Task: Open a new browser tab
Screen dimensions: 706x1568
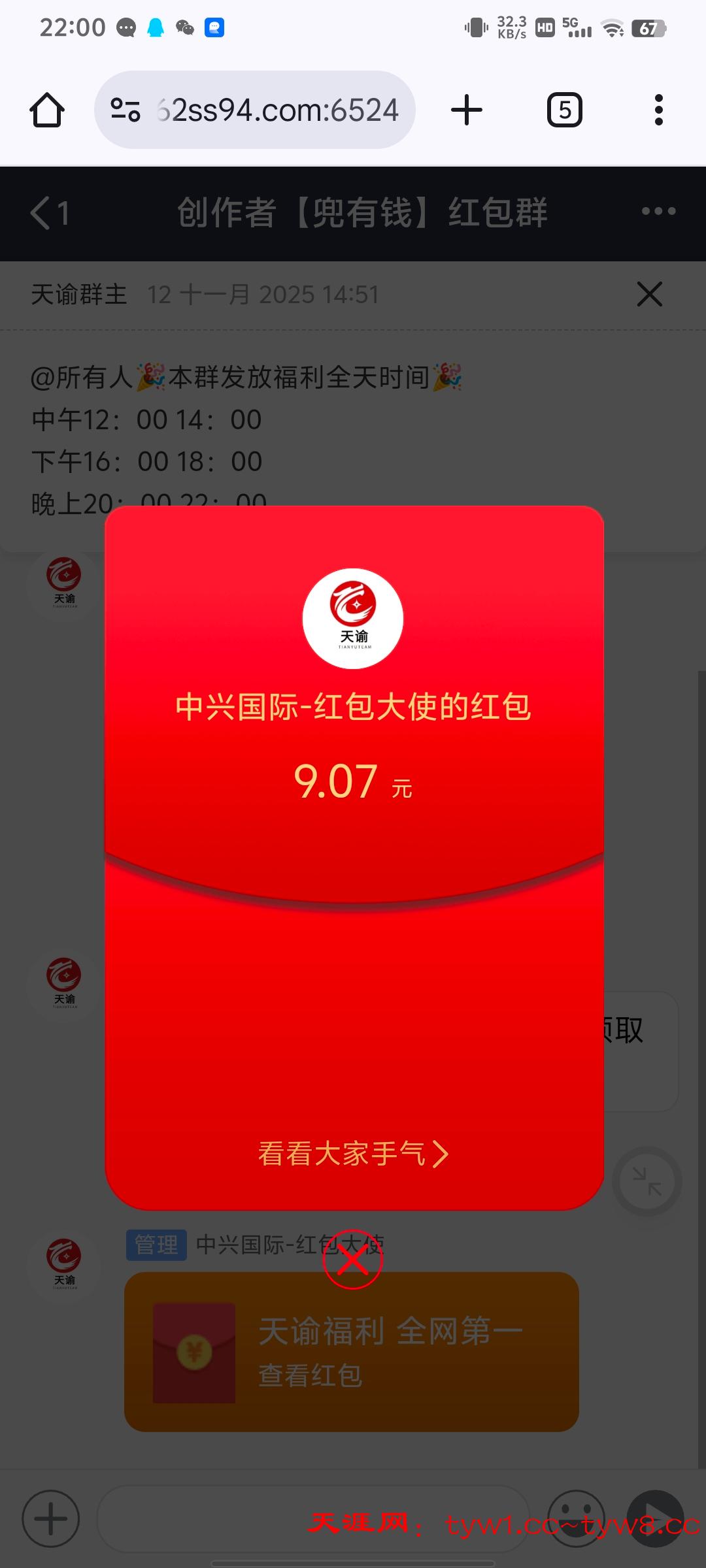Action: (467, 110)
